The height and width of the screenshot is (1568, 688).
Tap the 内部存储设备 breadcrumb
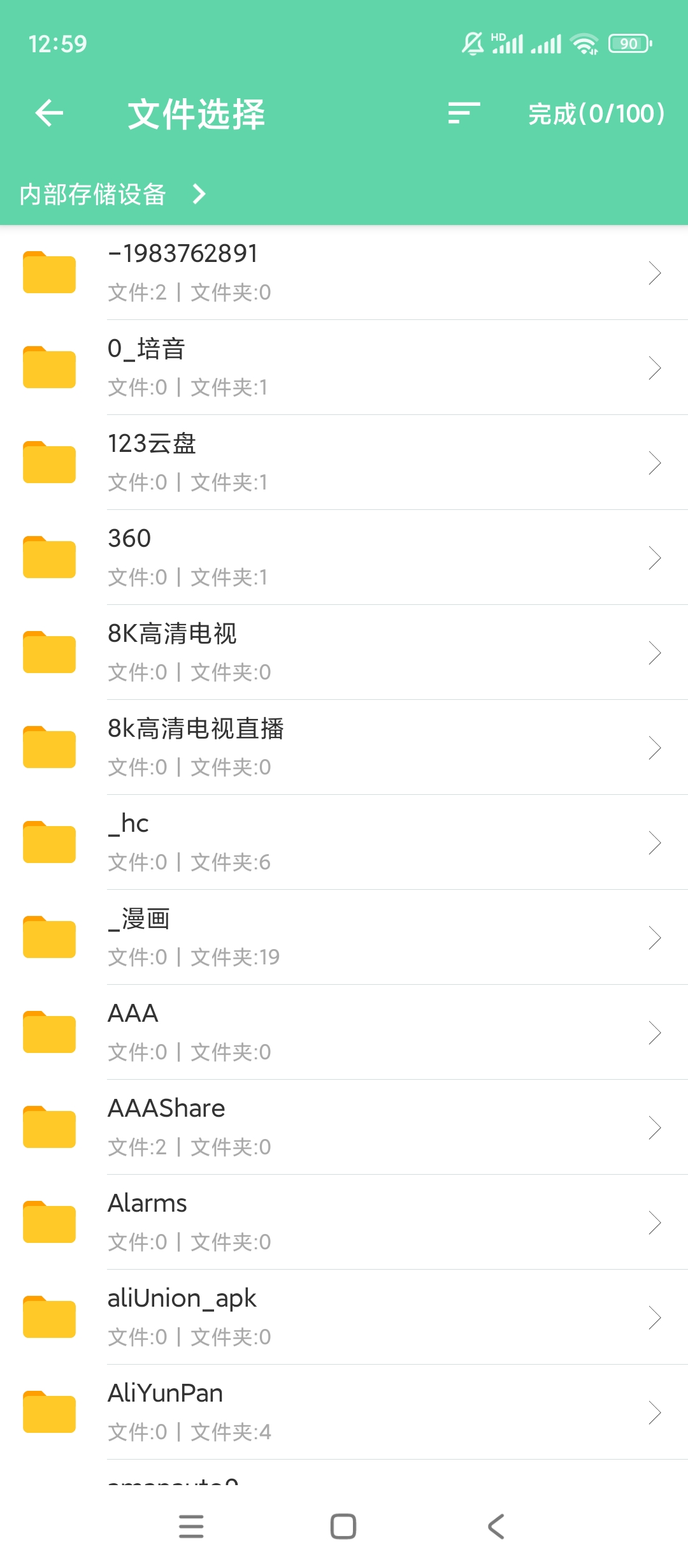(x=93, y=194)
